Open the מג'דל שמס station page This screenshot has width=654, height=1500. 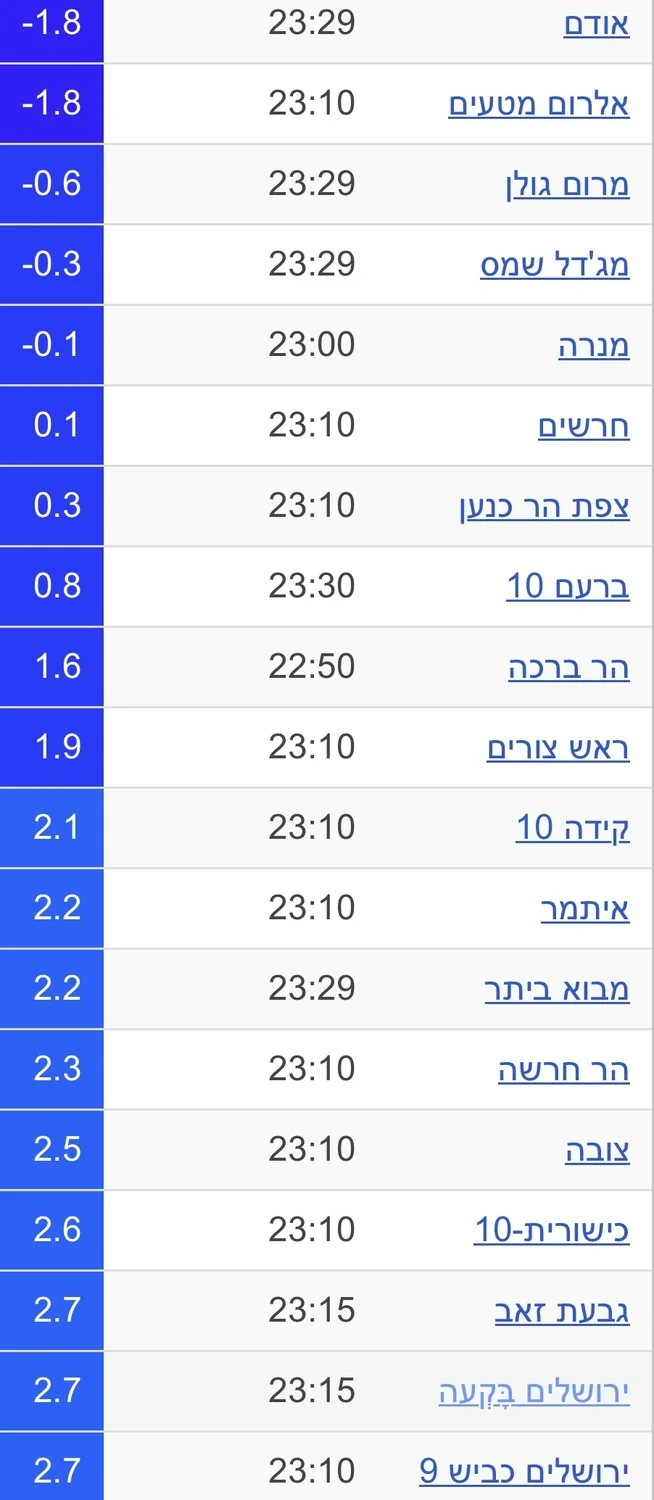(x=555, y=265)
